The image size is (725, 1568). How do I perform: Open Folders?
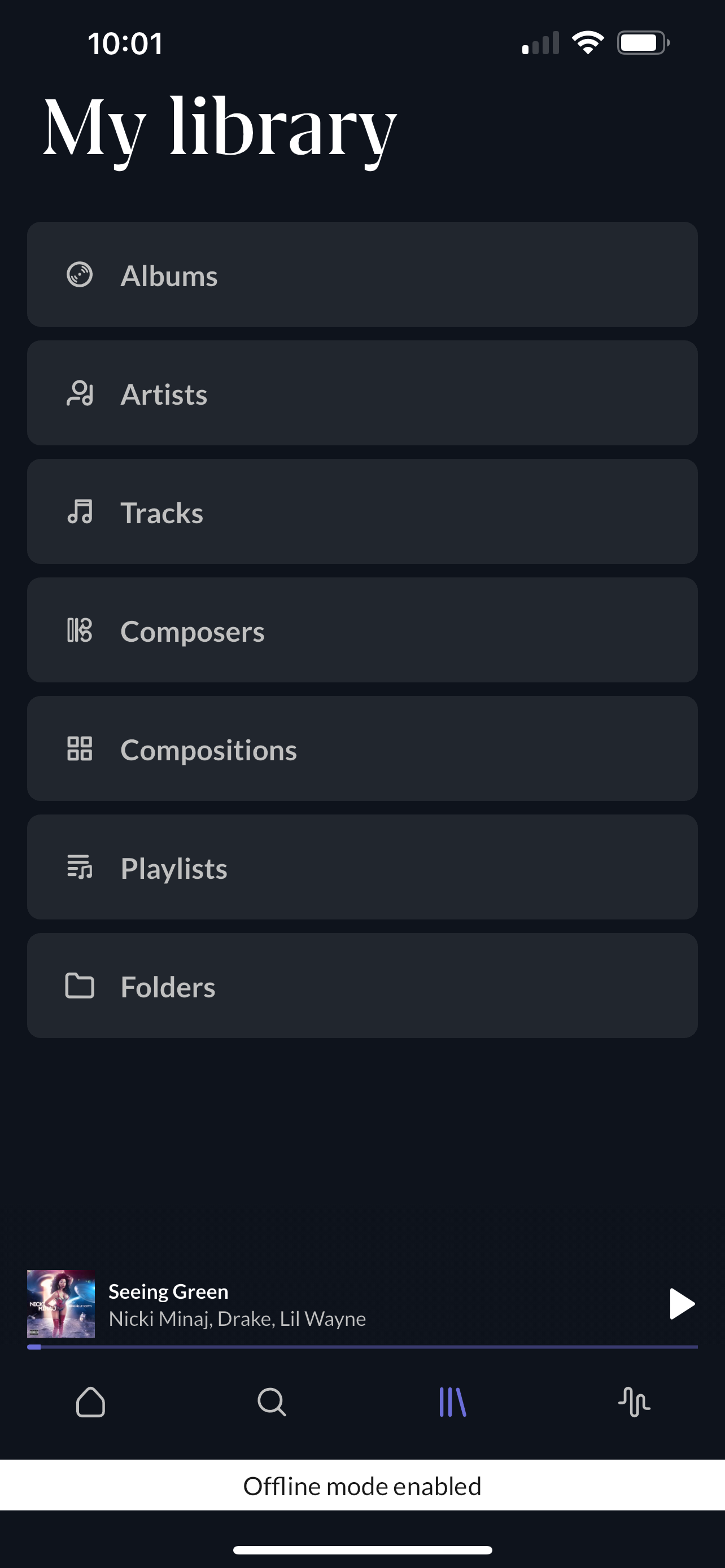point(362,986)
